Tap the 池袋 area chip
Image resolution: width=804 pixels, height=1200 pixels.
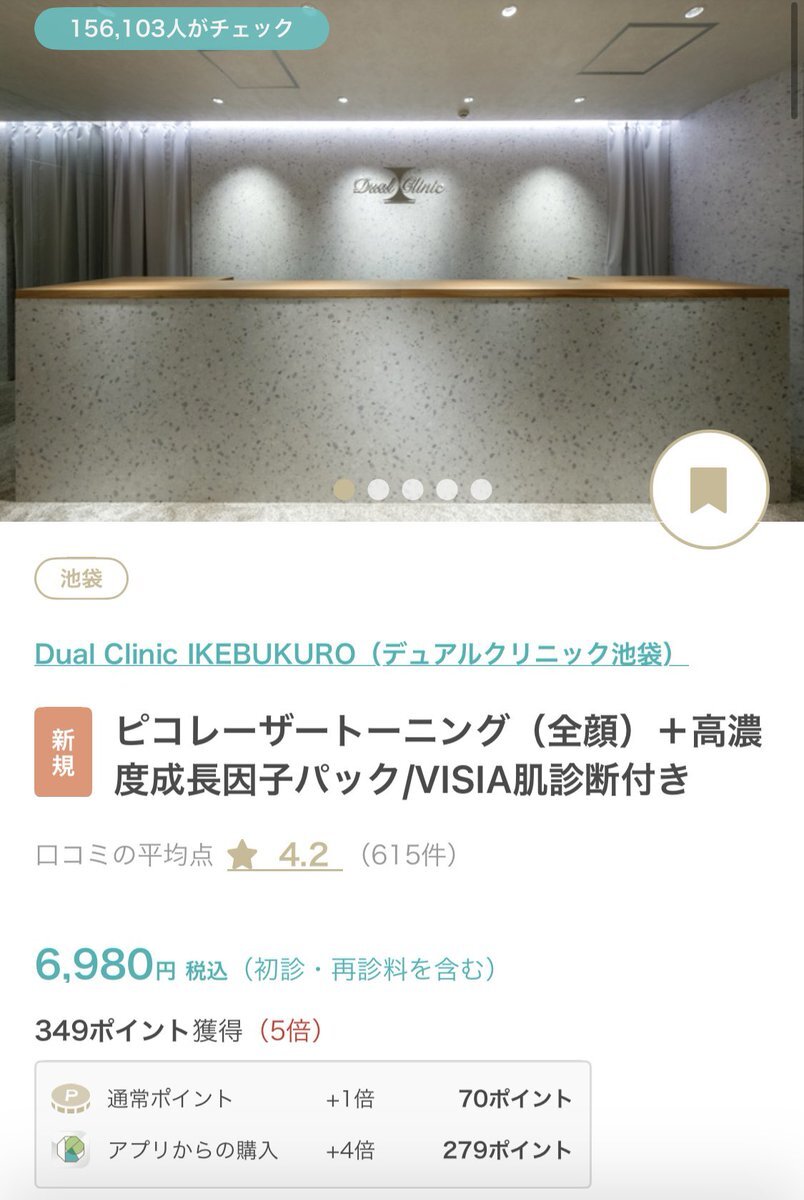(x=82, y=579)
